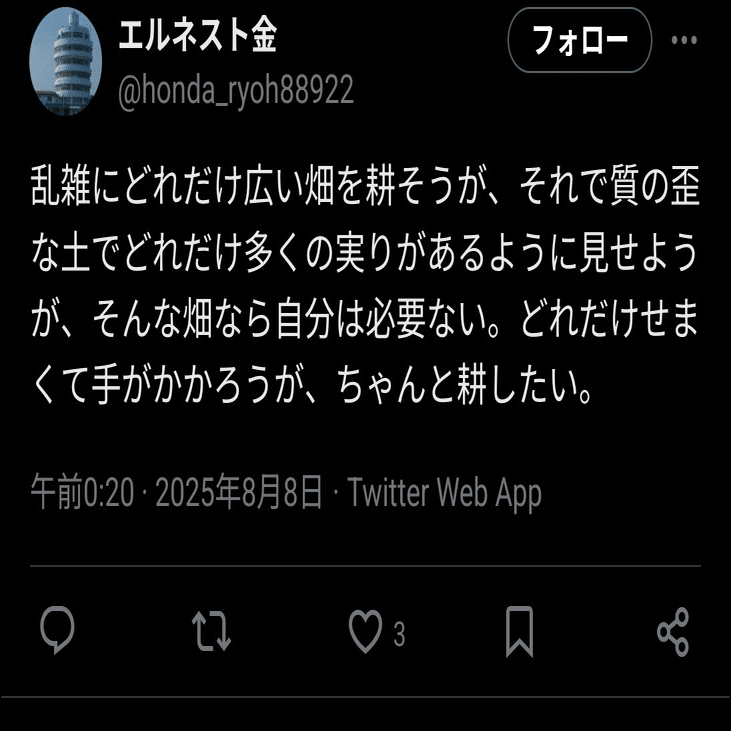Screen dimensions: 731x731
Task: Open the @honda_ryoh88922 handle
Action: [x=236, y=91]
